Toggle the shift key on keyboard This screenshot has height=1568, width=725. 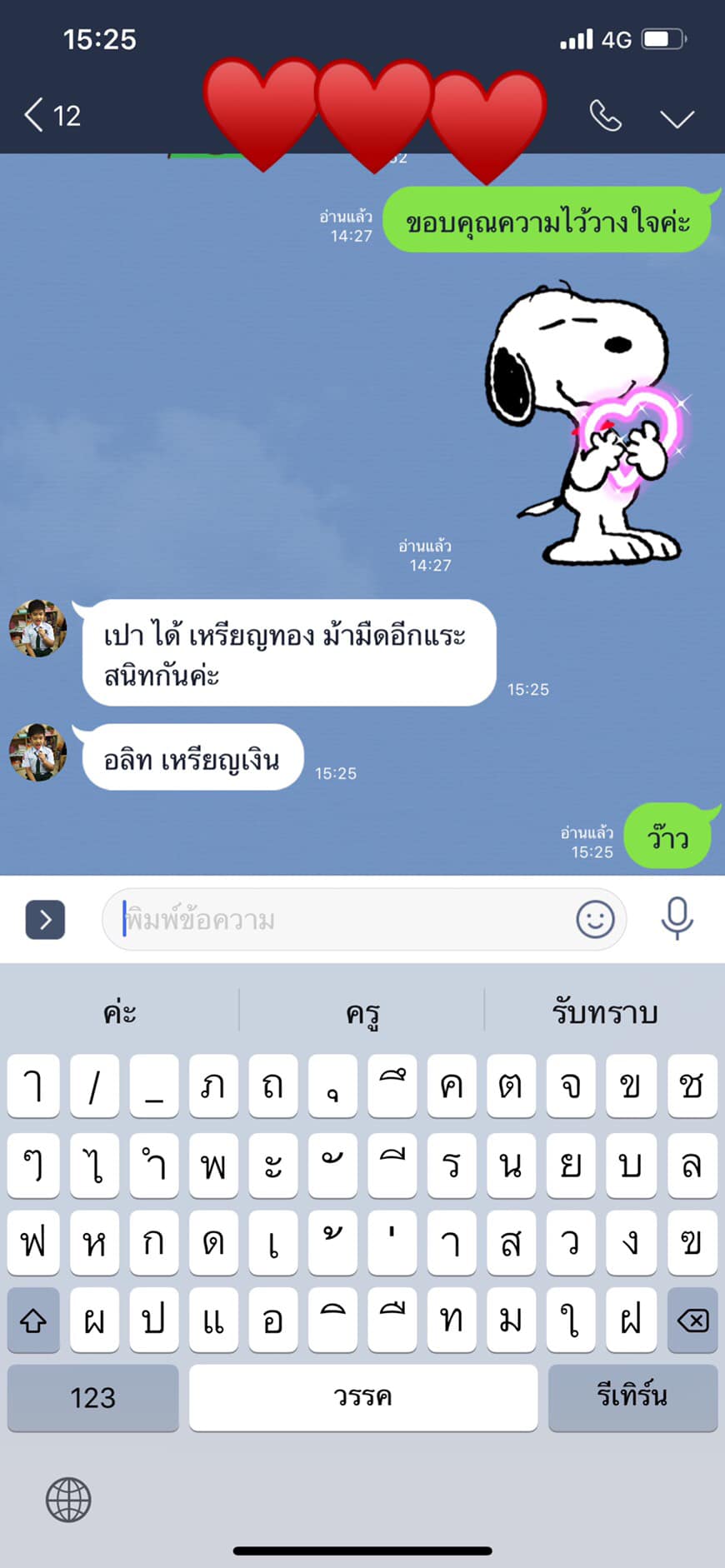(x=33, y=1320)
